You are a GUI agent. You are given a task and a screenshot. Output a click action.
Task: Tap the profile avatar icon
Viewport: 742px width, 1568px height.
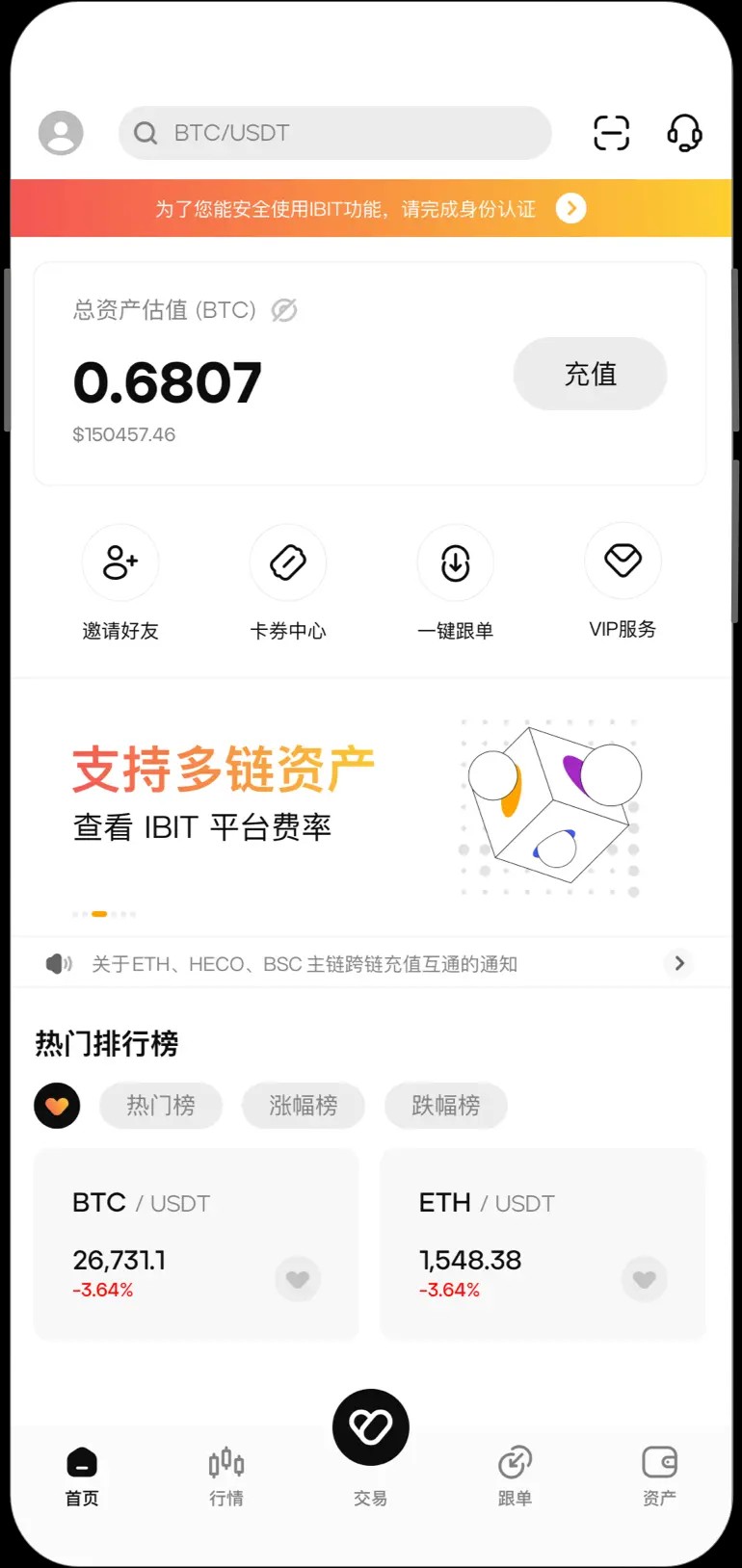click(x=61, y=132)
